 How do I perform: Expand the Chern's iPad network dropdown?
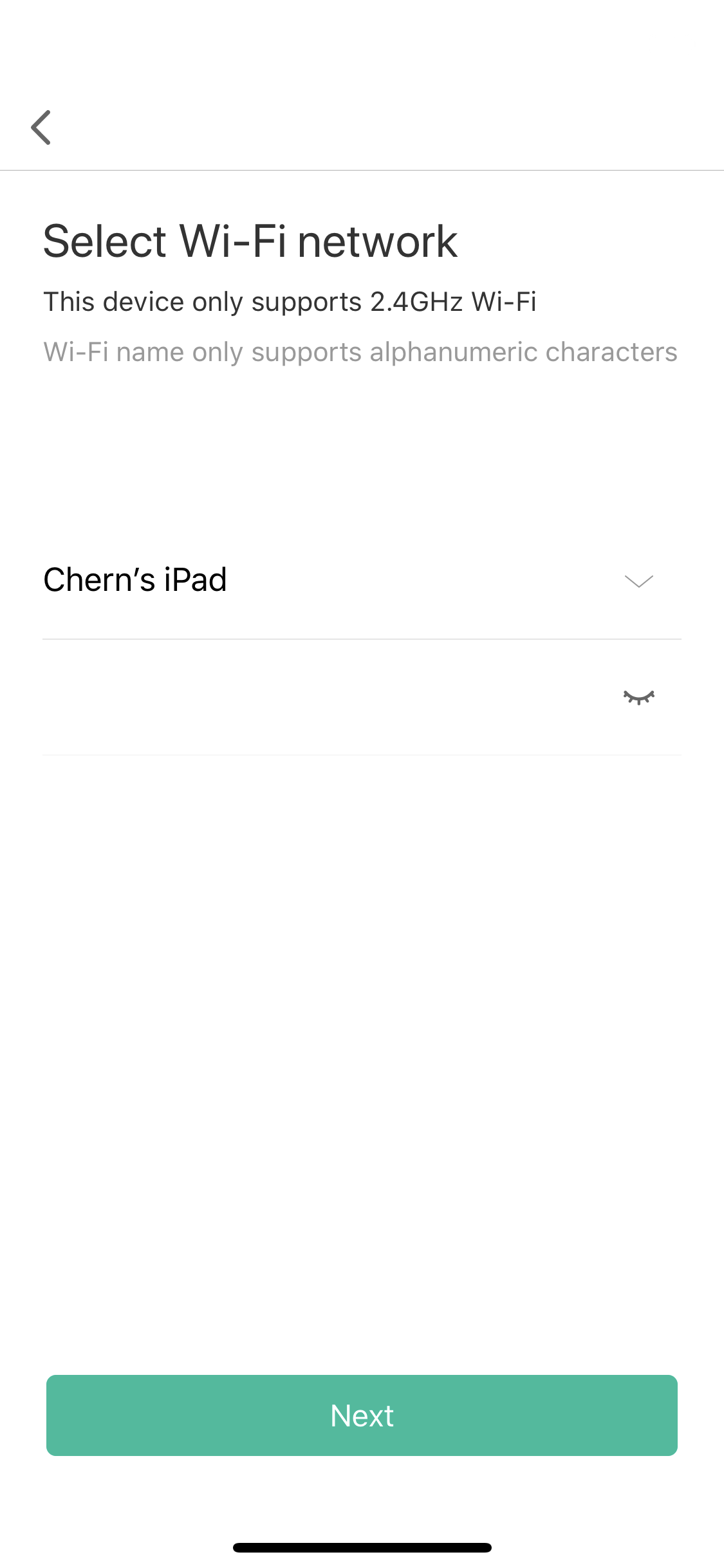638,581
